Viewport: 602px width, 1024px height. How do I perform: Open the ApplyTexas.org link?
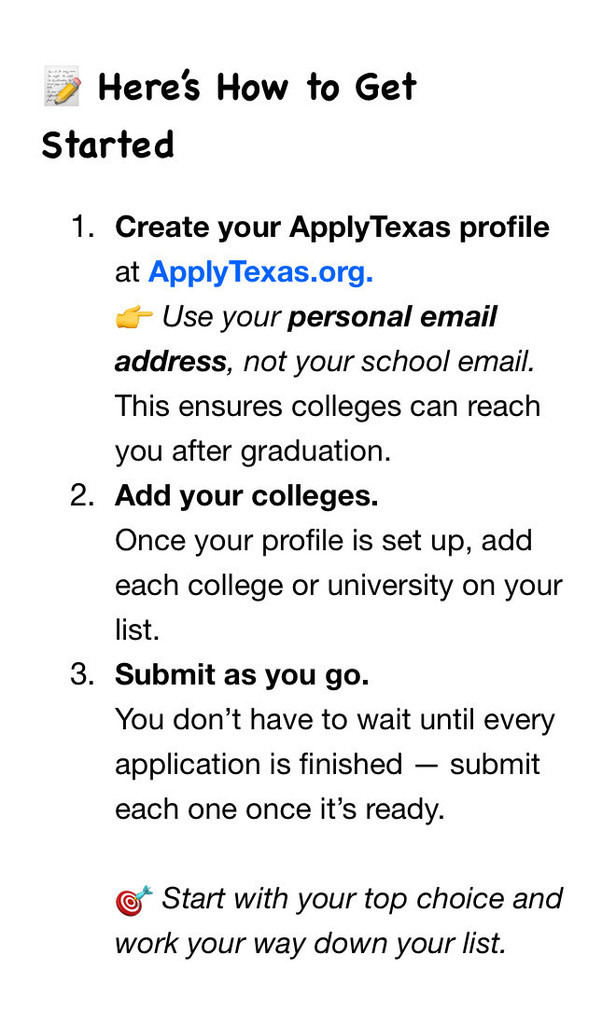(260, 272)
